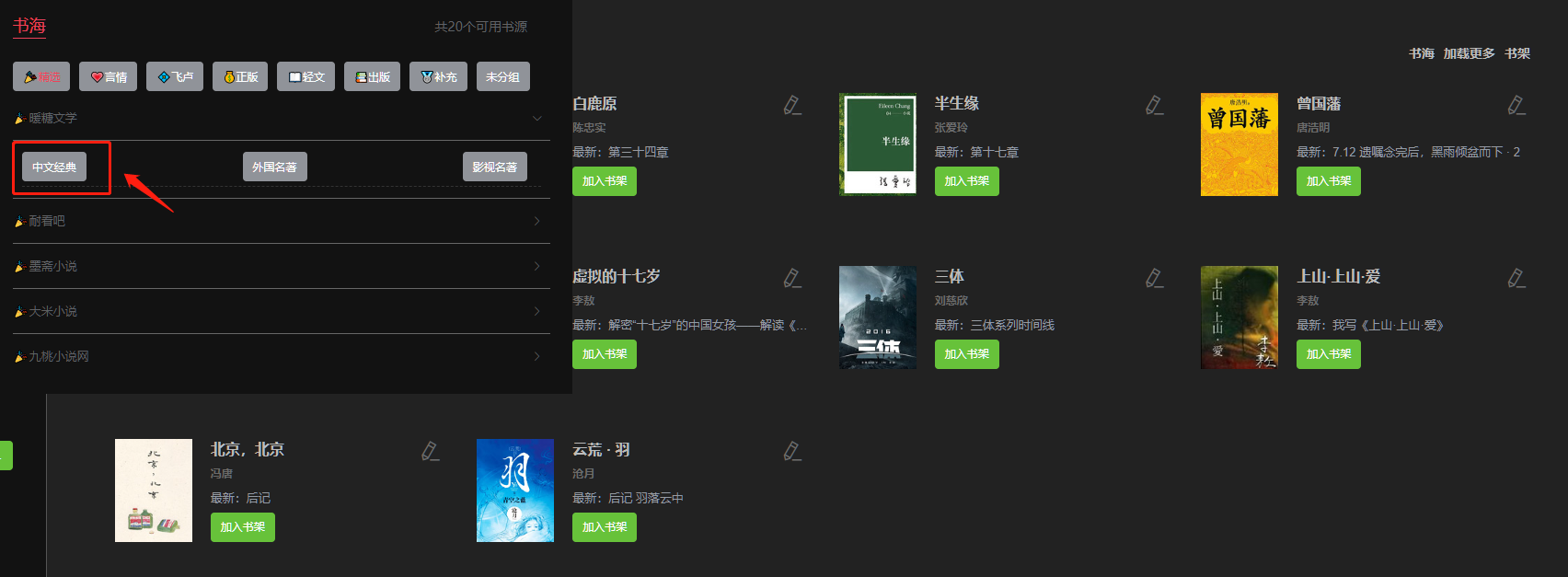Tap the 正版 chip

click(240, 77)
